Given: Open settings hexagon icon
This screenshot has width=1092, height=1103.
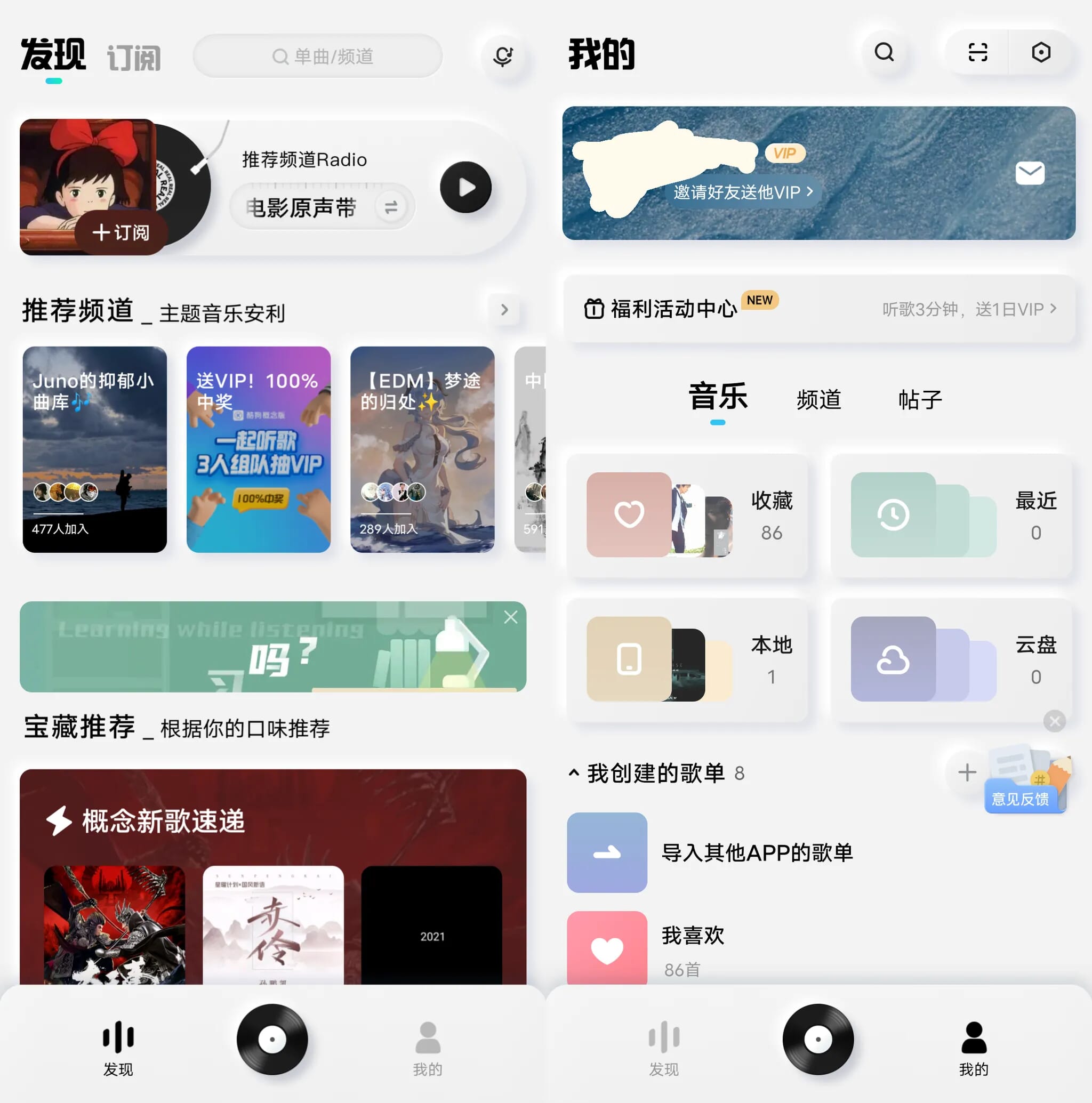Looking at the screenshot, I should point(1041,53).
